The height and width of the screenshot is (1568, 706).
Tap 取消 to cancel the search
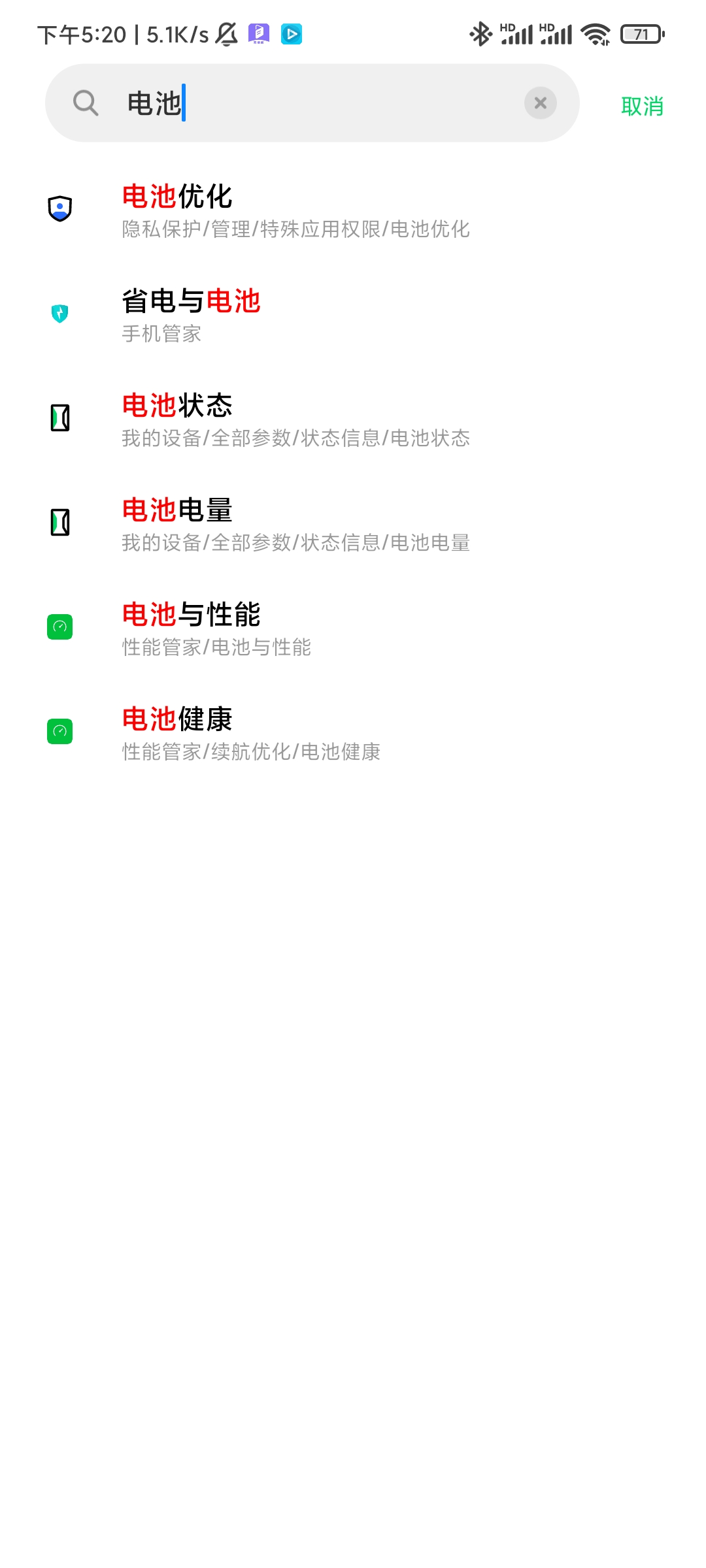point(642,106)
